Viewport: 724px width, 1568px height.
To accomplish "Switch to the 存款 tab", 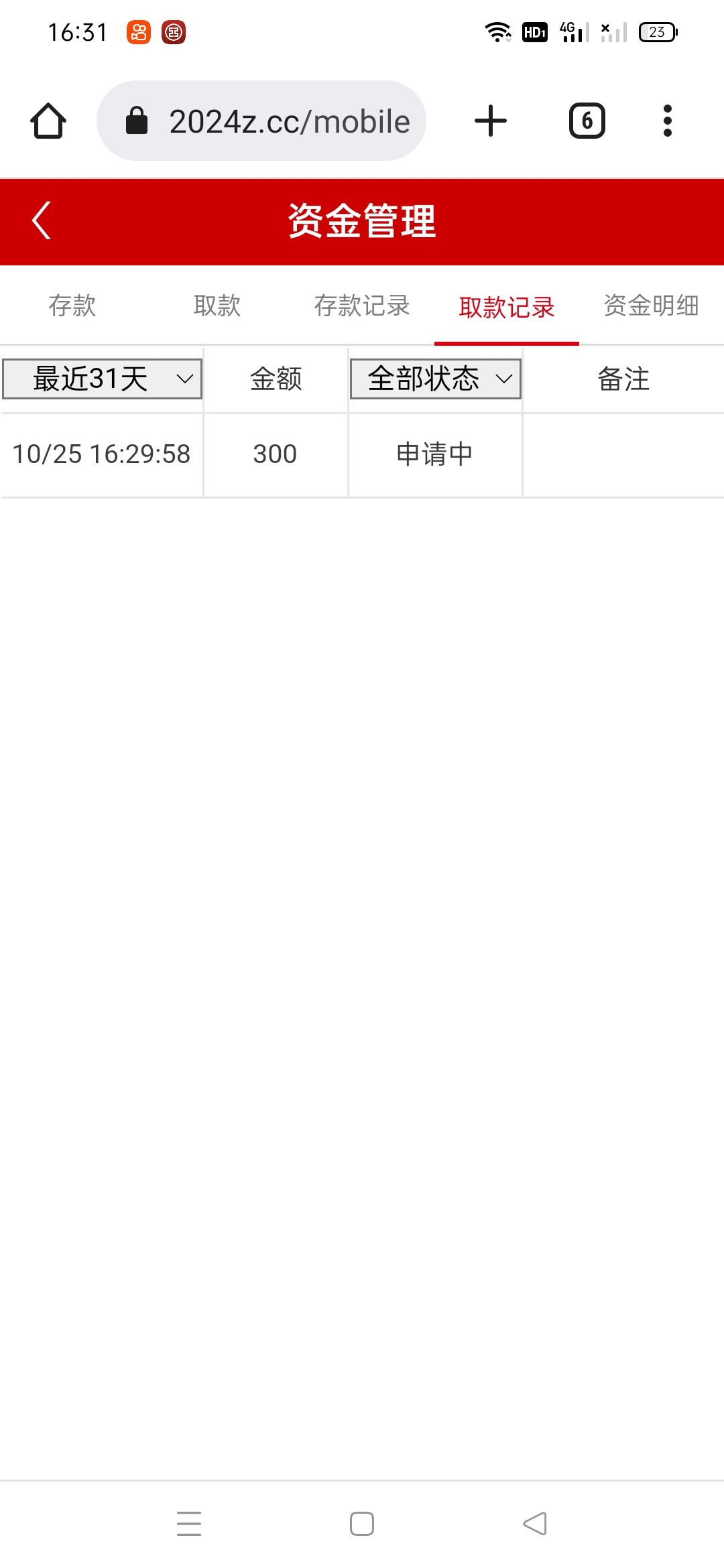I will point(72,306).
